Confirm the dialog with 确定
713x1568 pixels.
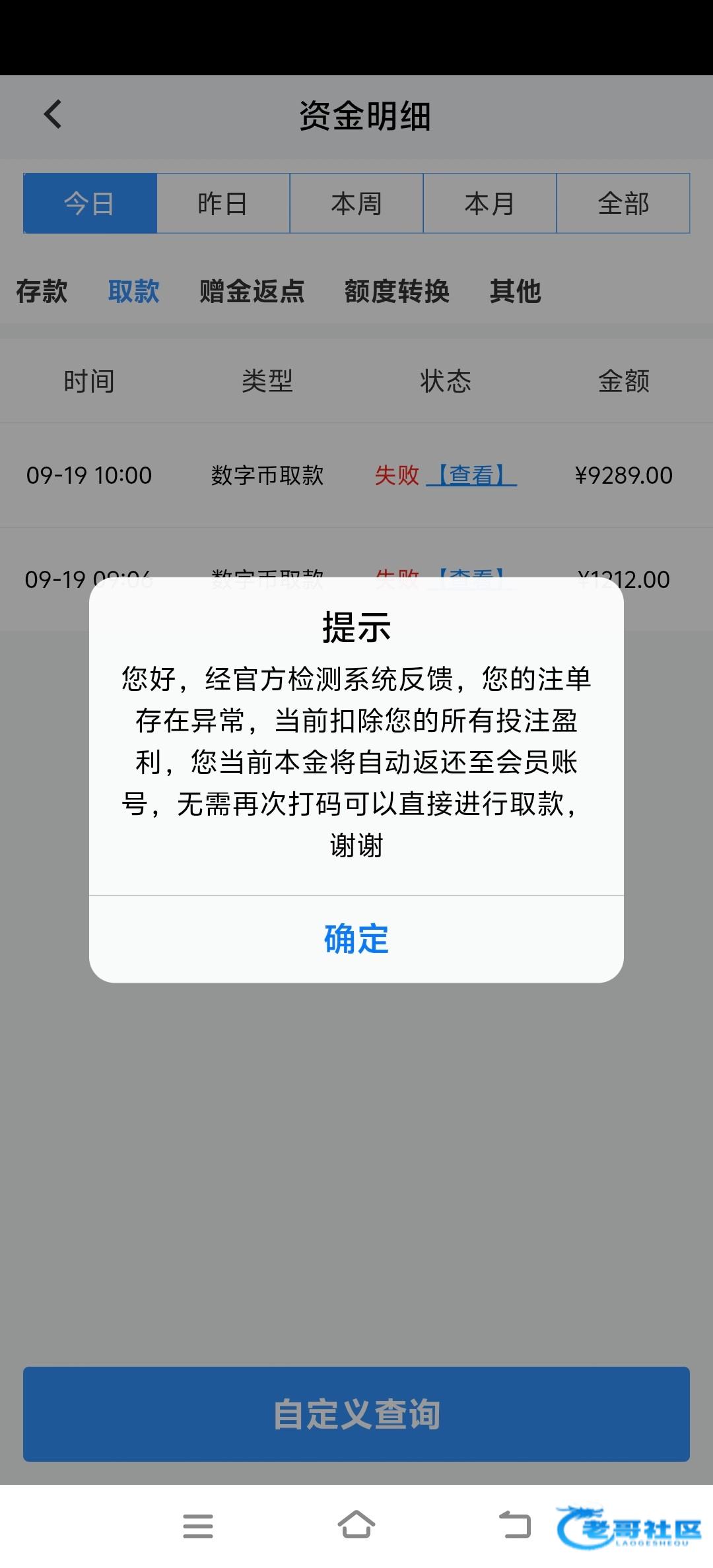pyautogui.click(x=356, y=938)
